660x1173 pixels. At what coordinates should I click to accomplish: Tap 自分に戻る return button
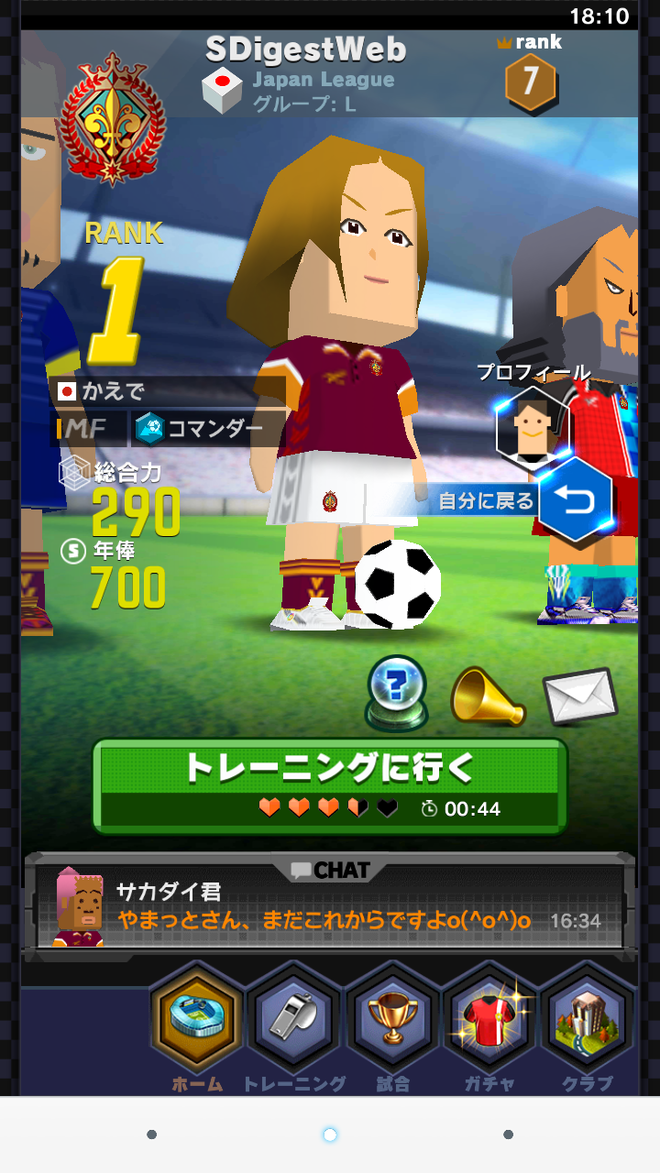coord(574,499)
